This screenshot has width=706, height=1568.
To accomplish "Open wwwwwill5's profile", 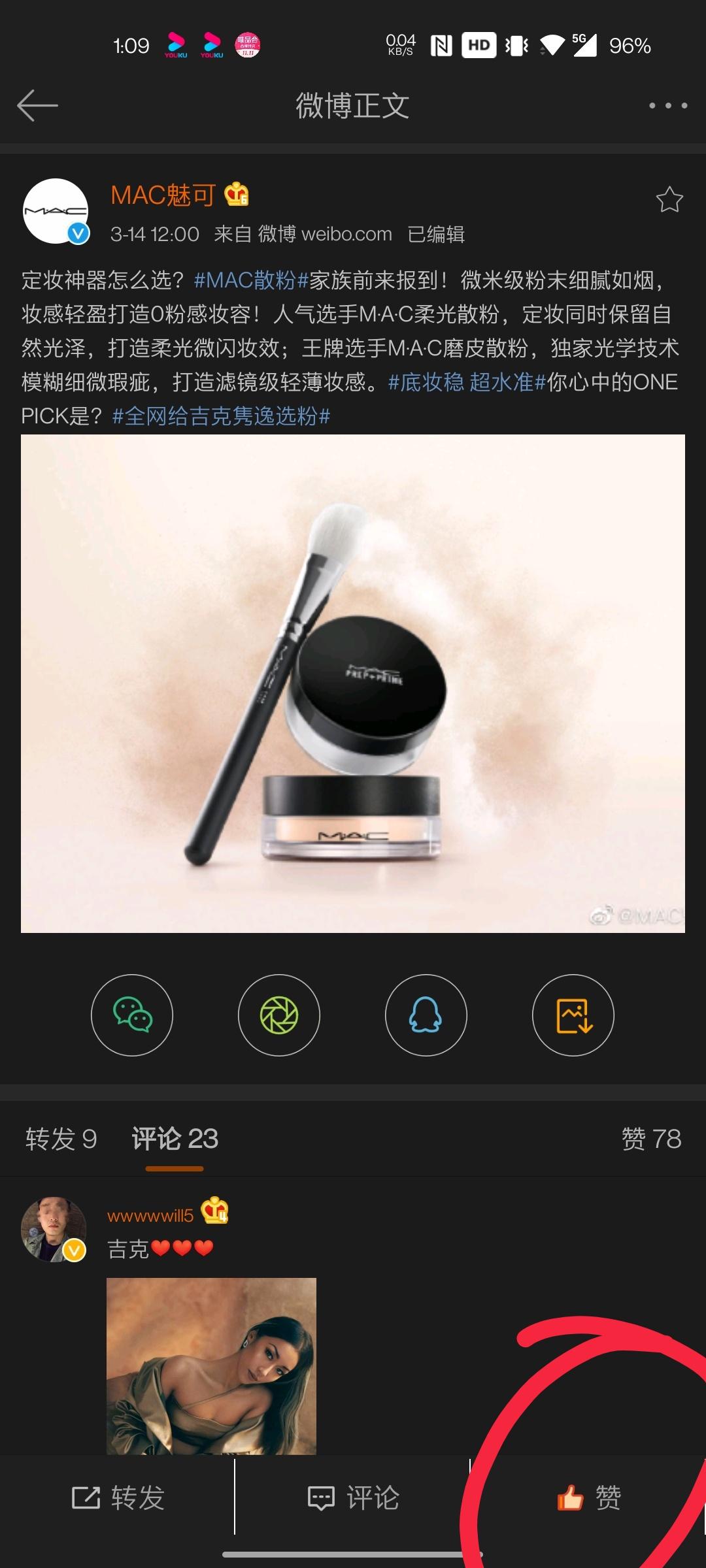I will (x=150, y=1215).
